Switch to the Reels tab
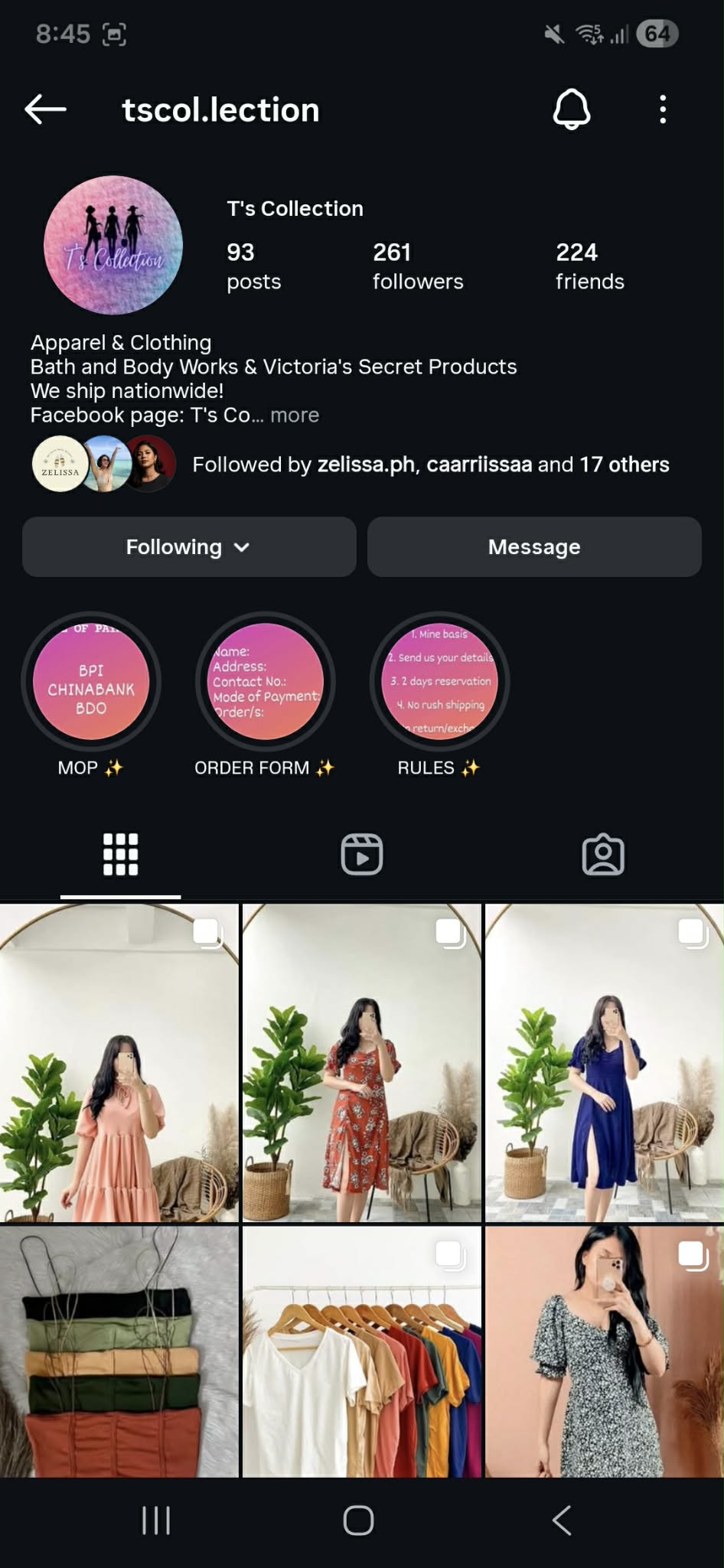Screen dimensions: 724x1568 tap(361, 854)
